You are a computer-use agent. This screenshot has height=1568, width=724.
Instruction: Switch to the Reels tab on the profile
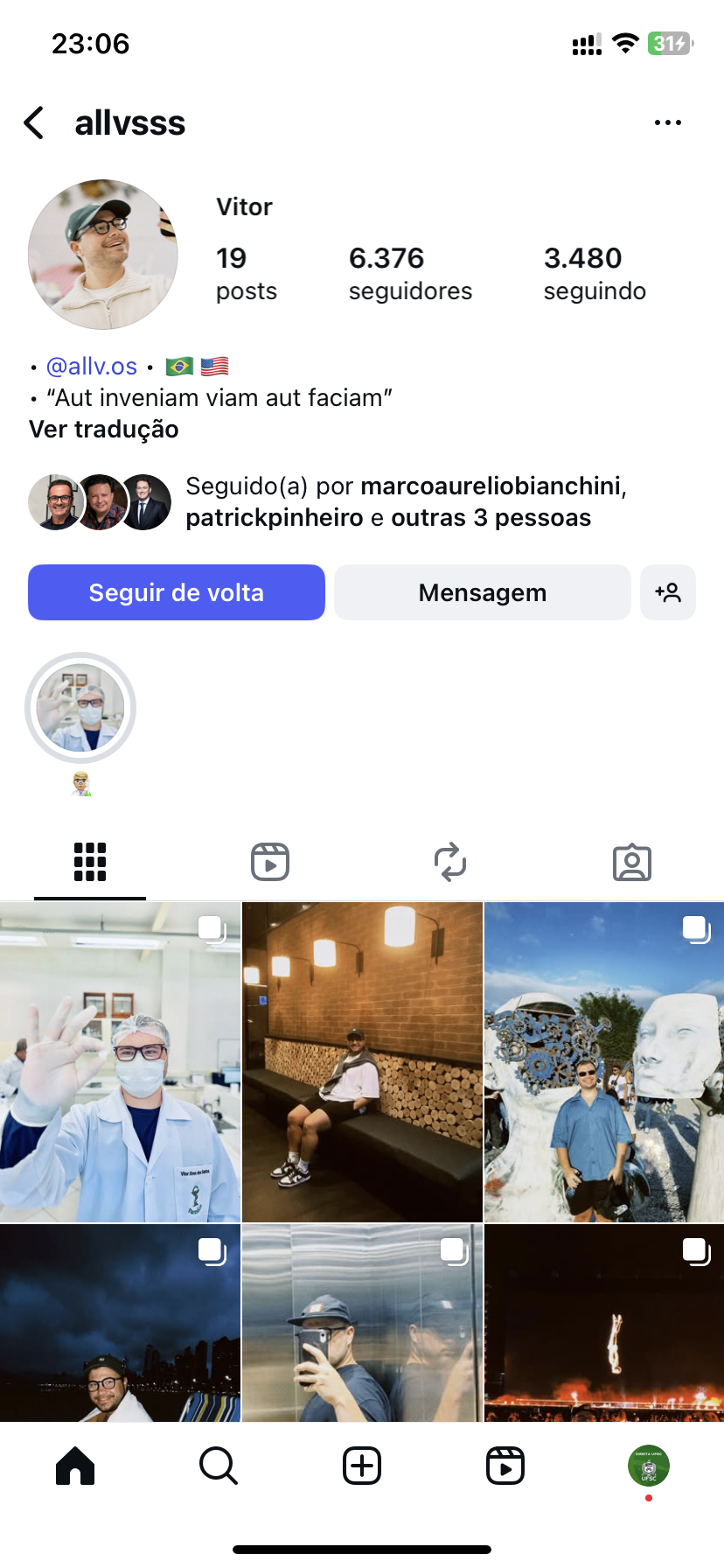(270, 862)
